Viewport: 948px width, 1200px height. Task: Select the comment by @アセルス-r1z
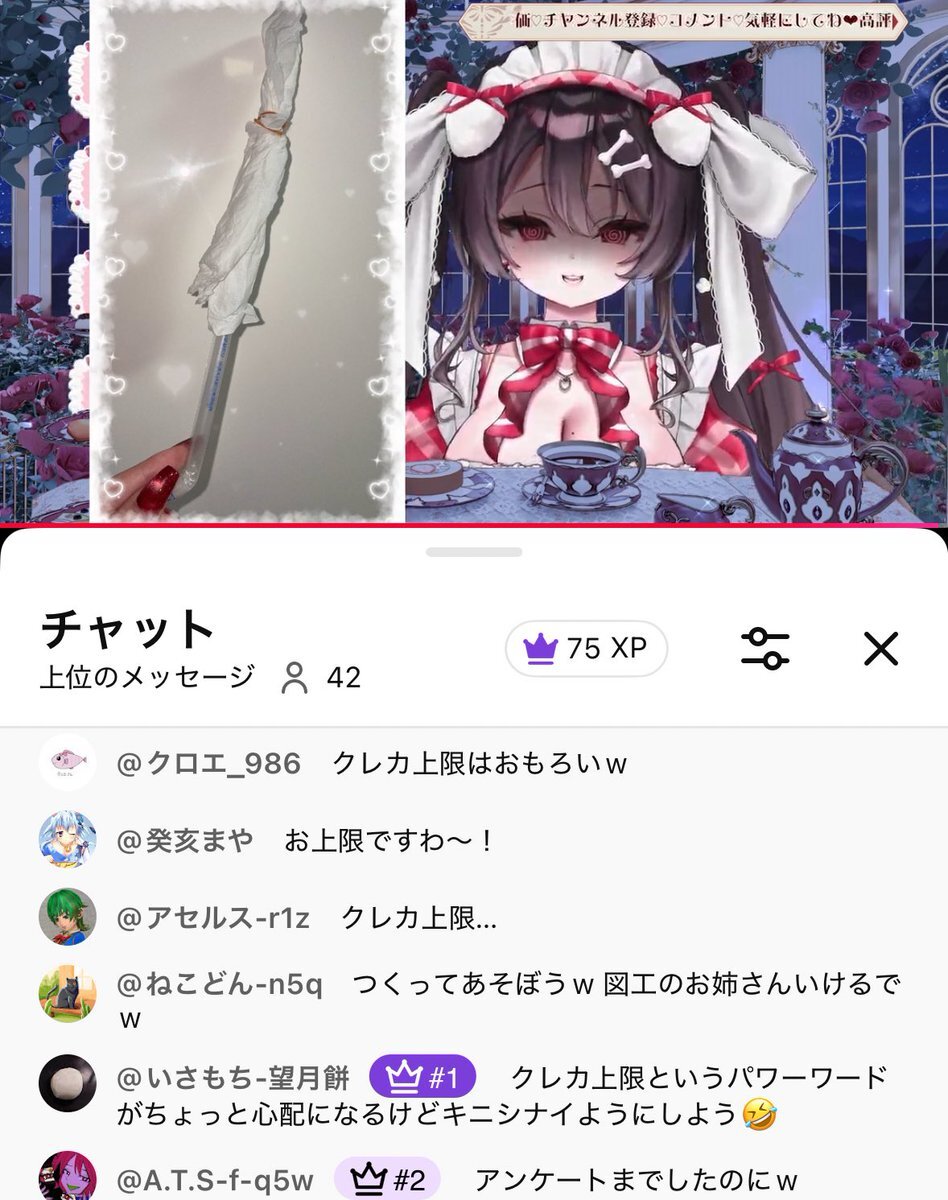point(420,917)
